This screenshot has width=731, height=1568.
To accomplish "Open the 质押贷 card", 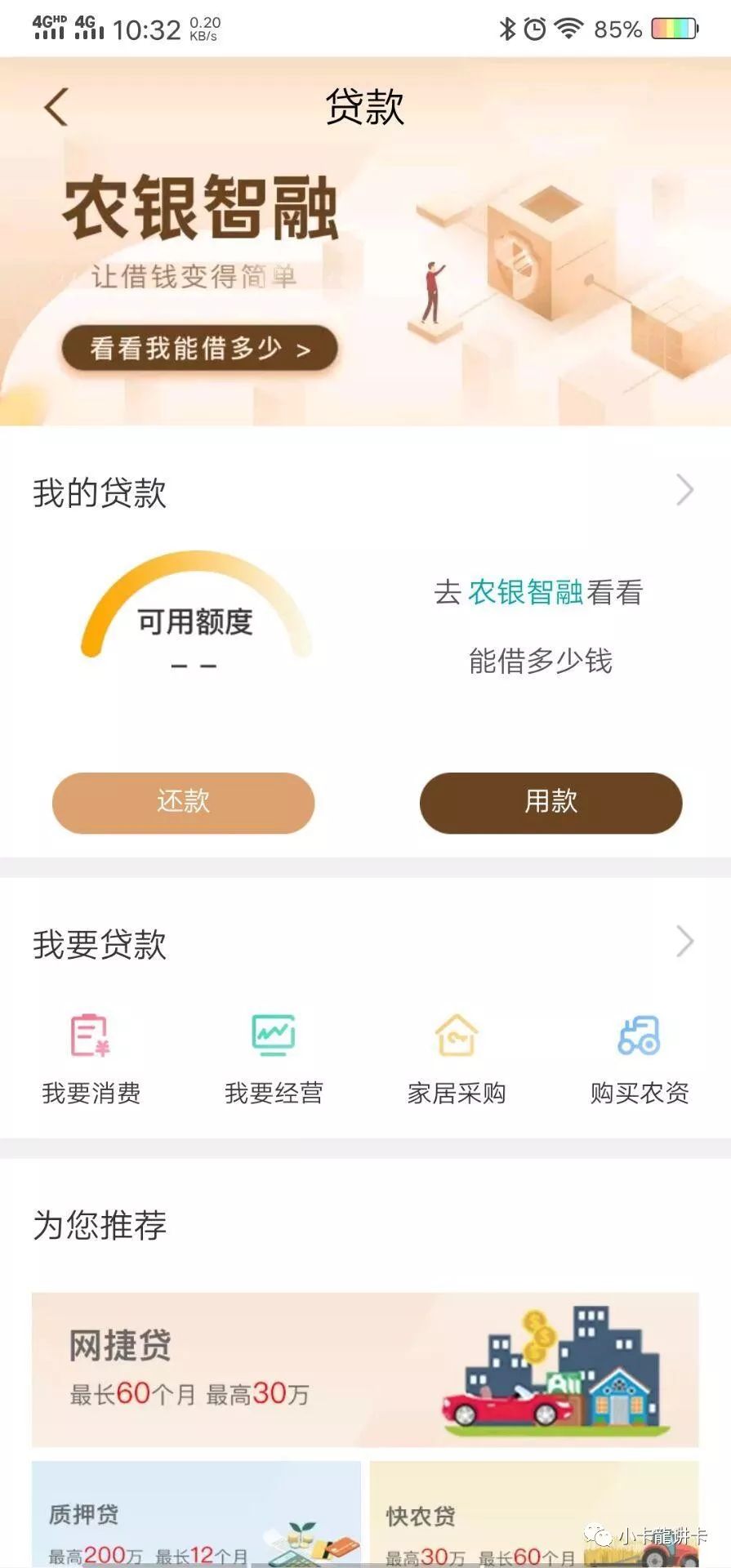I will click(196, 1513).
